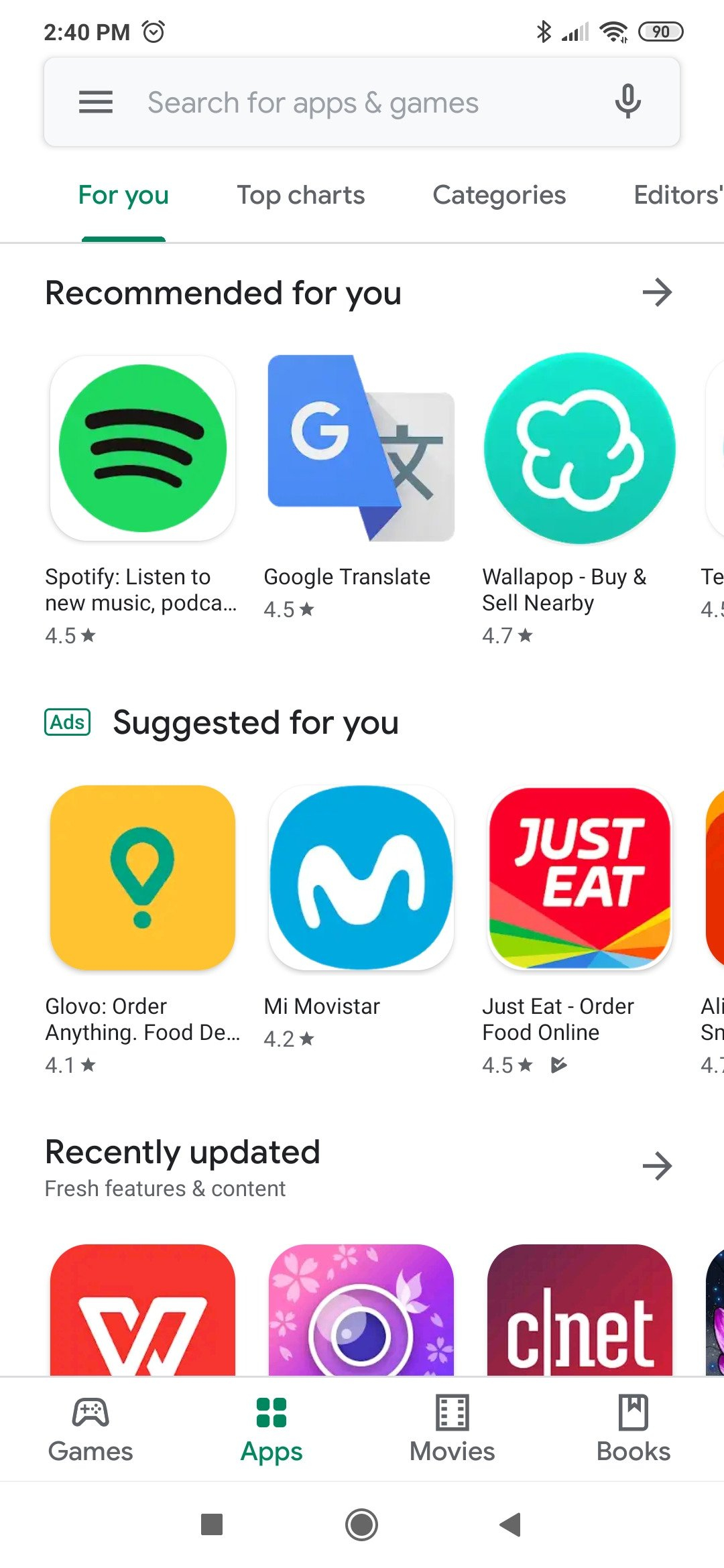This screenshot has height=1568, width=724.
Task: Open the hamburger drawer menu
Action: click(x=96, y=103)
